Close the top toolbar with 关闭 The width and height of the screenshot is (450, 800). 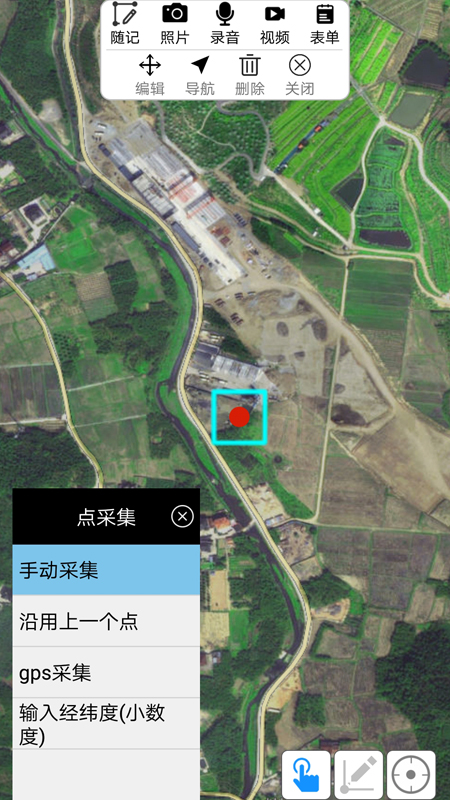pos(299,76)
